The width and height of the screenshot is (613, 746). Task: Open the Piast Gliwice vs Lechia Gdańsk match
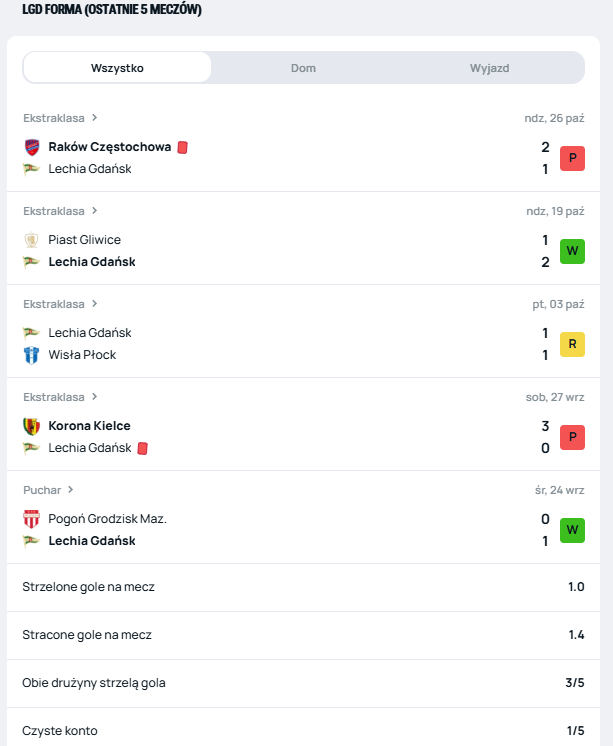coord(300,251)
